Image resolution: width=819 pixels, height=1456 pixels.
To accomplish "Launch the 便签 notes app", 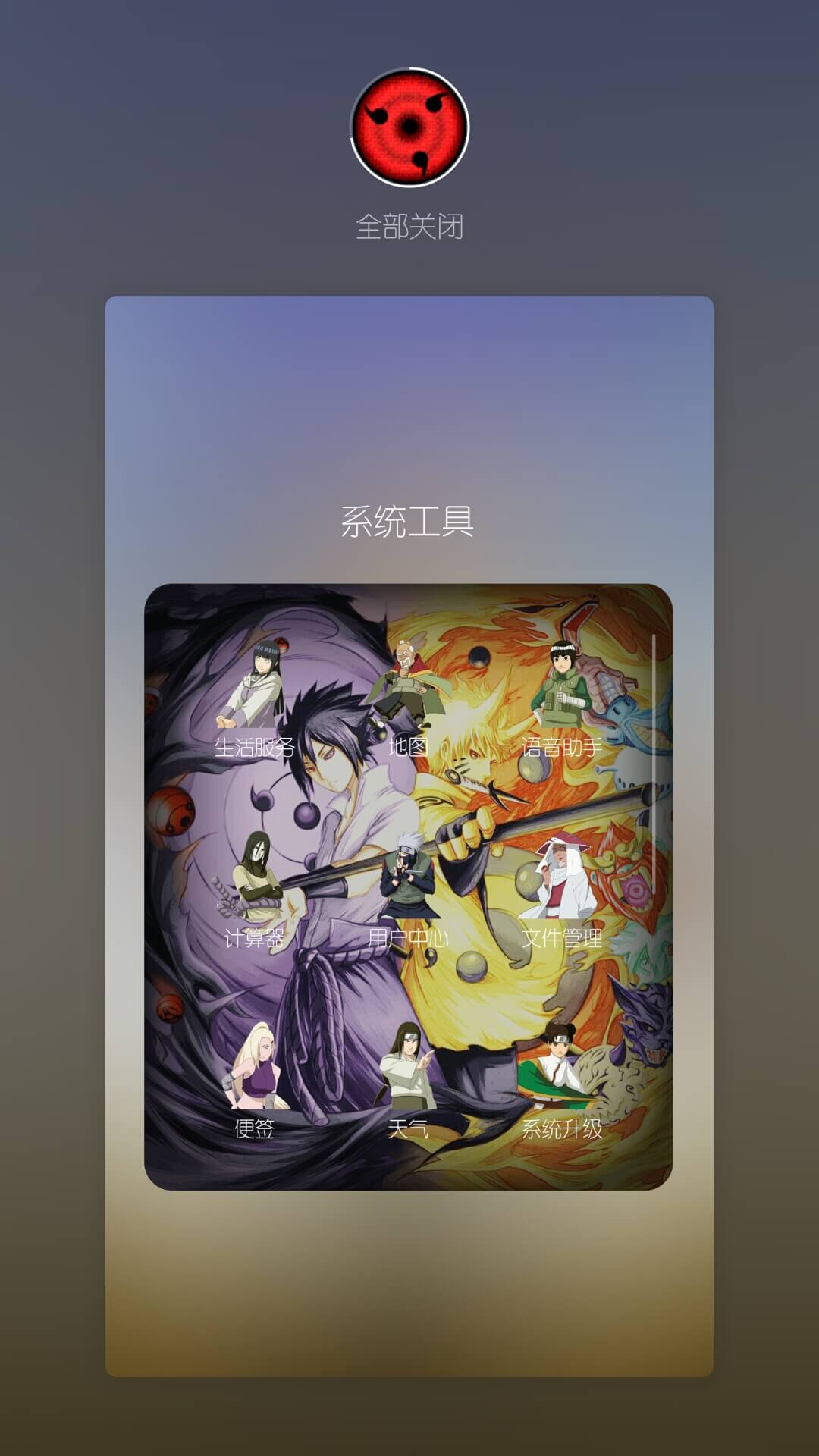I will [x=255, y=1080].
